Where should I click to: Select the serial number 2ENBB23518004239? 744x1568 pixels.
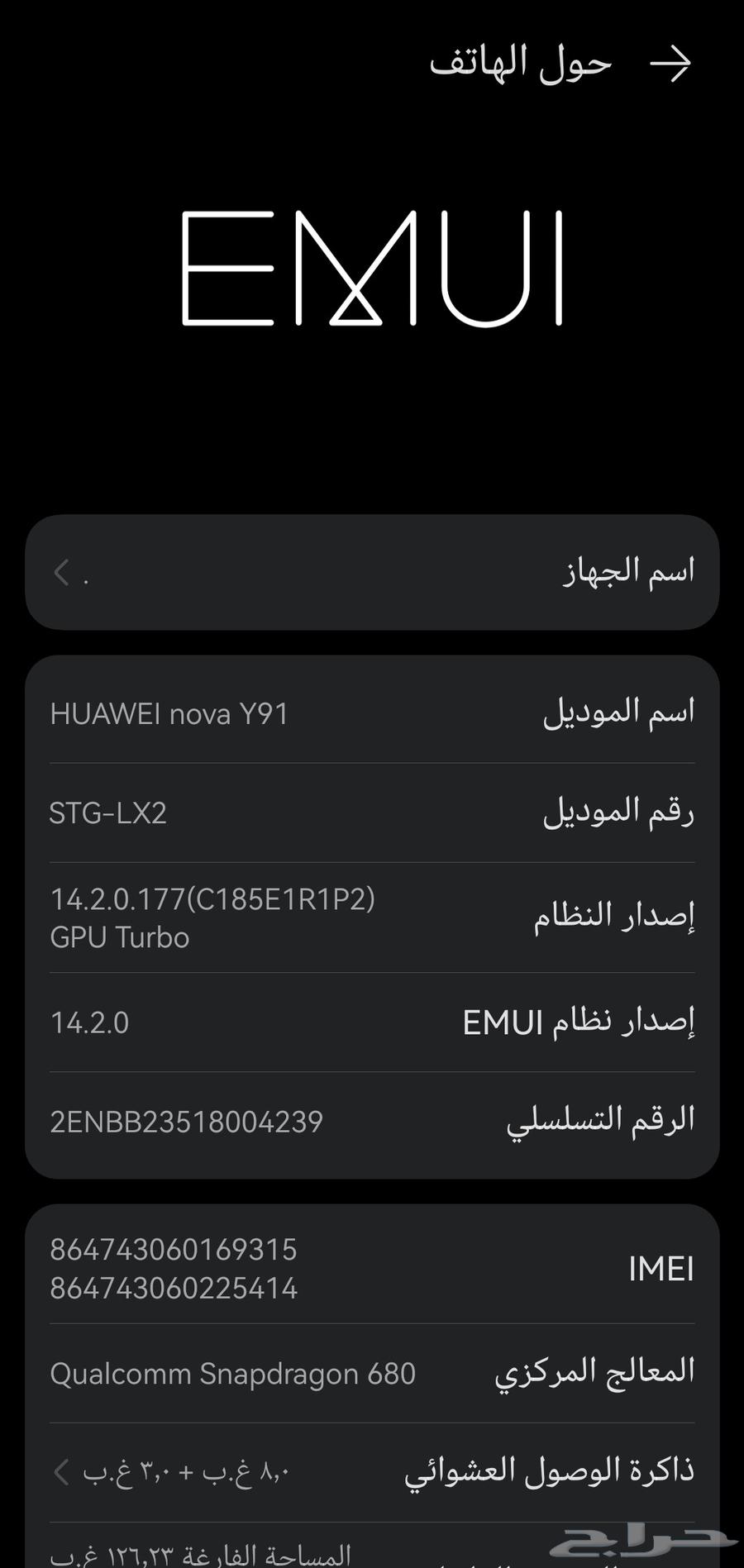188,1121
